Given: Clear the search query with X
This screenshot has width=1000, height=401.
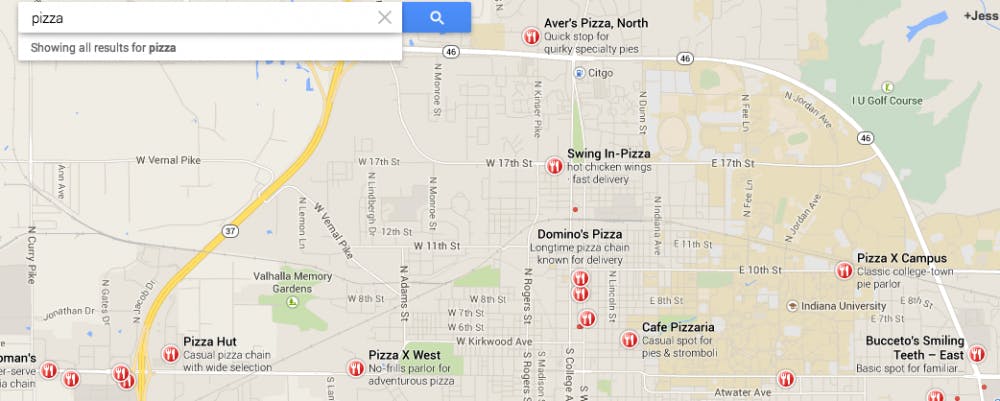Looking at the screenshot, I should click(385, 17).
